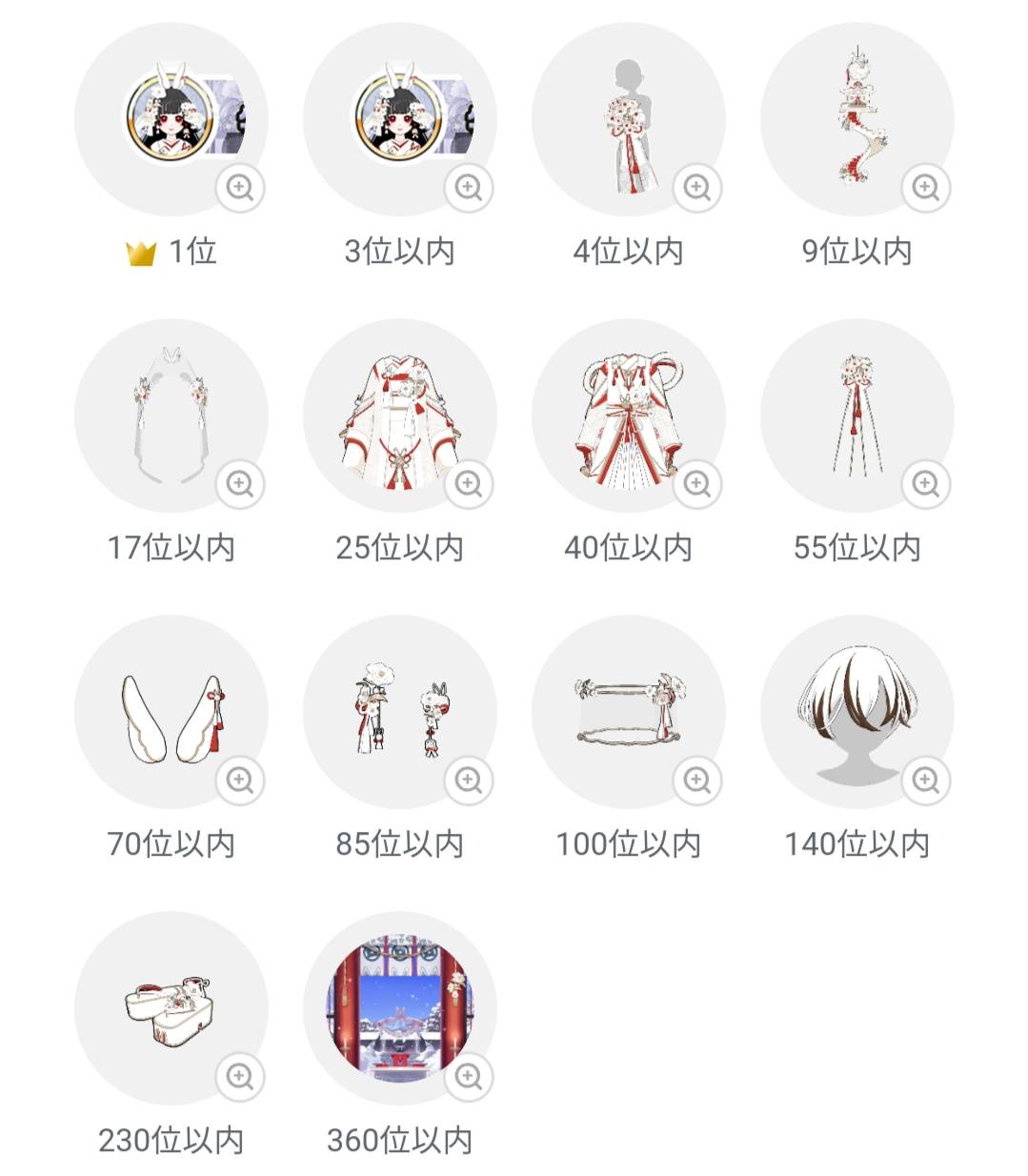Magnify the 70位以内 rabbit ears
Screen dimensions: 1028x1176
(240, 781)
